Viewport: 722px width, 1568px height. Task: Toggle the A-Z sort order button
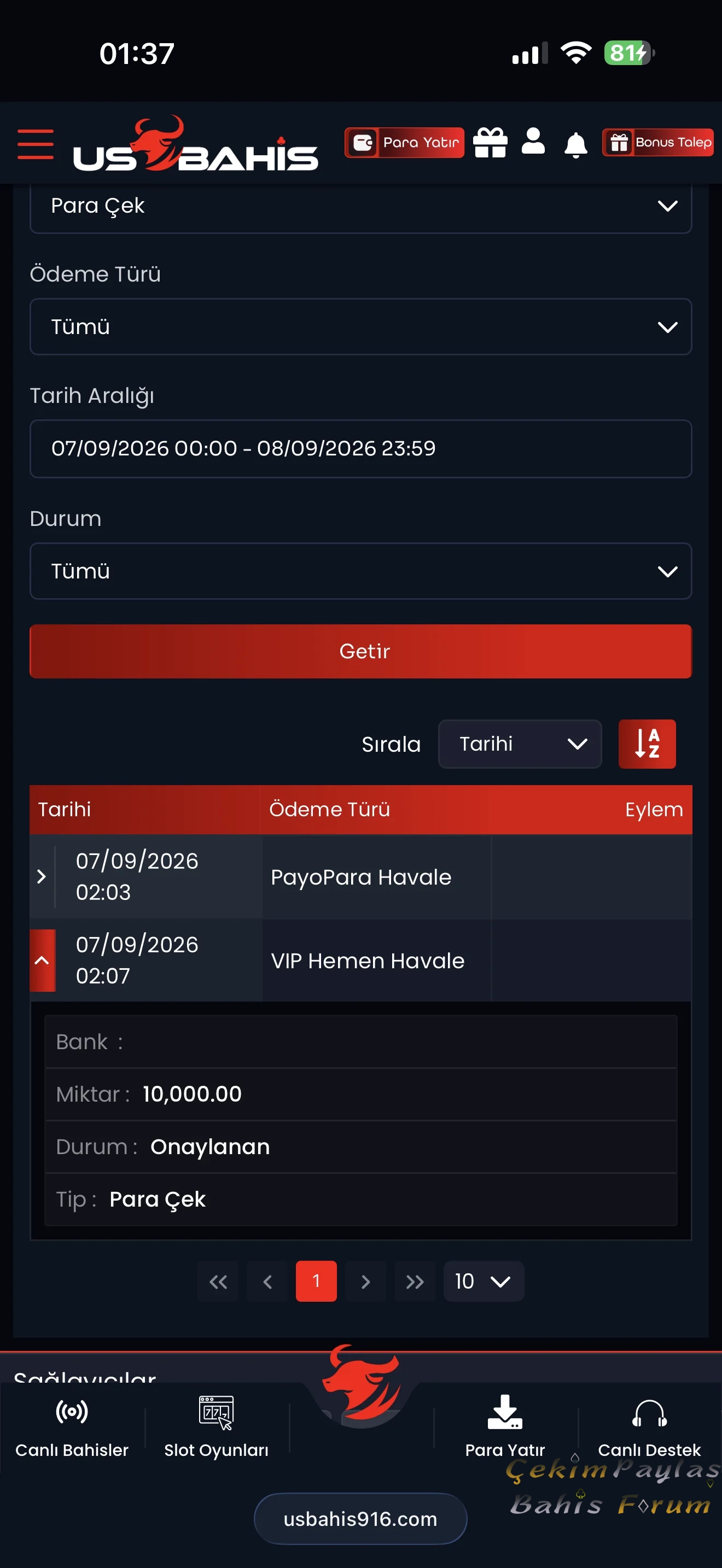coord(647,744)
